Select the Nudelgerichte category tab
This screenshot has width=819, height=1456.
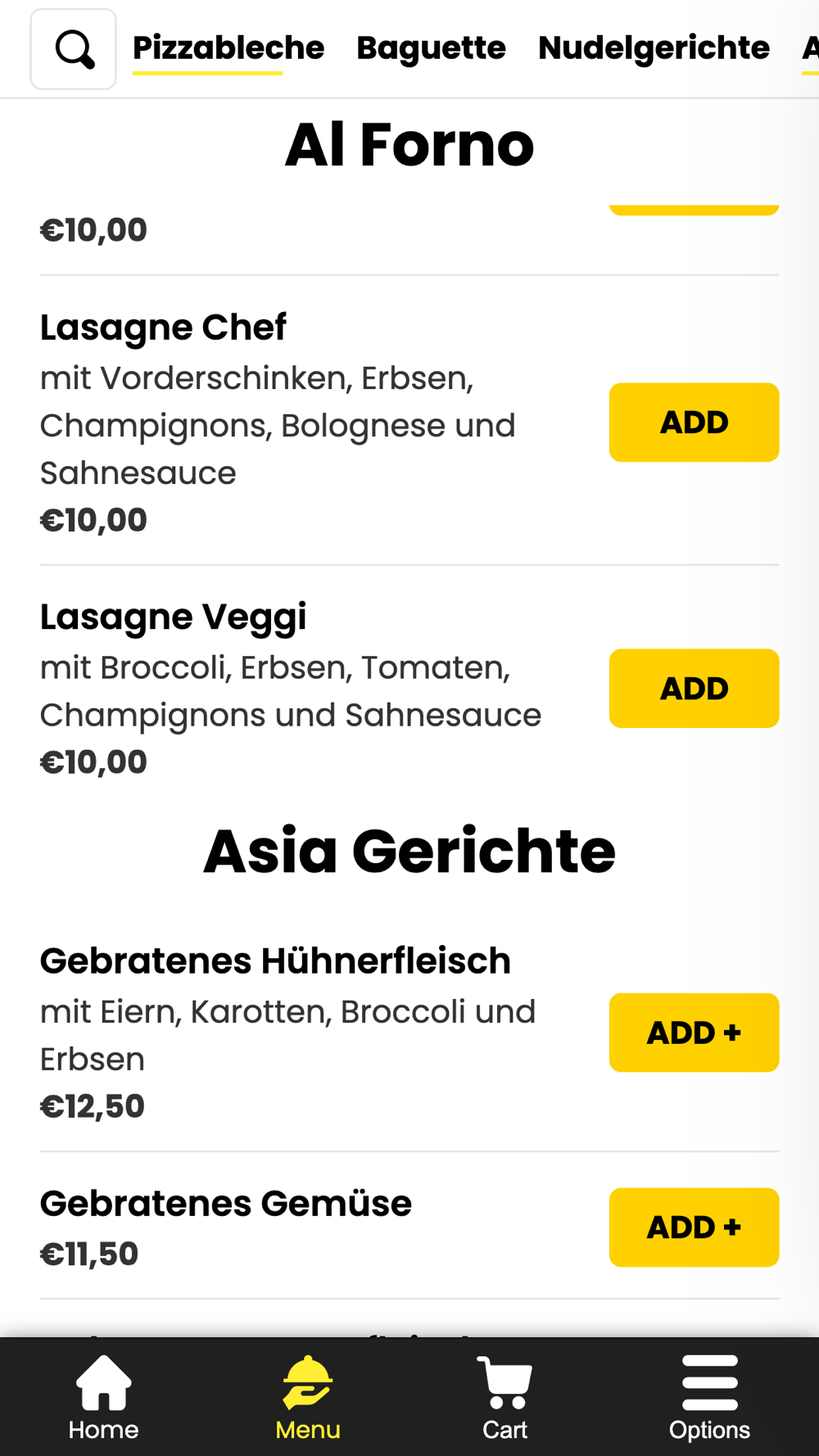654,48
